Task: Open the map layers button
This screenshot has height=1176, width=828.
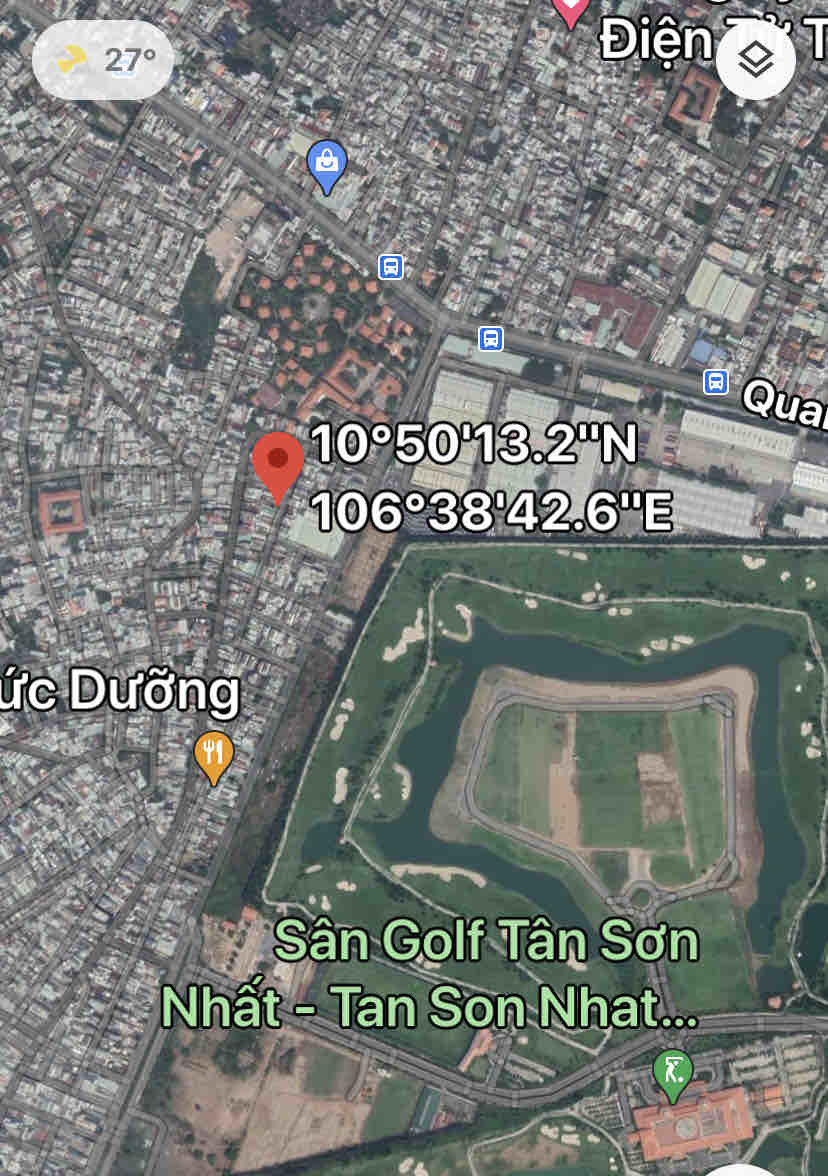Action: pyautogui.click(x=756, y=60)
